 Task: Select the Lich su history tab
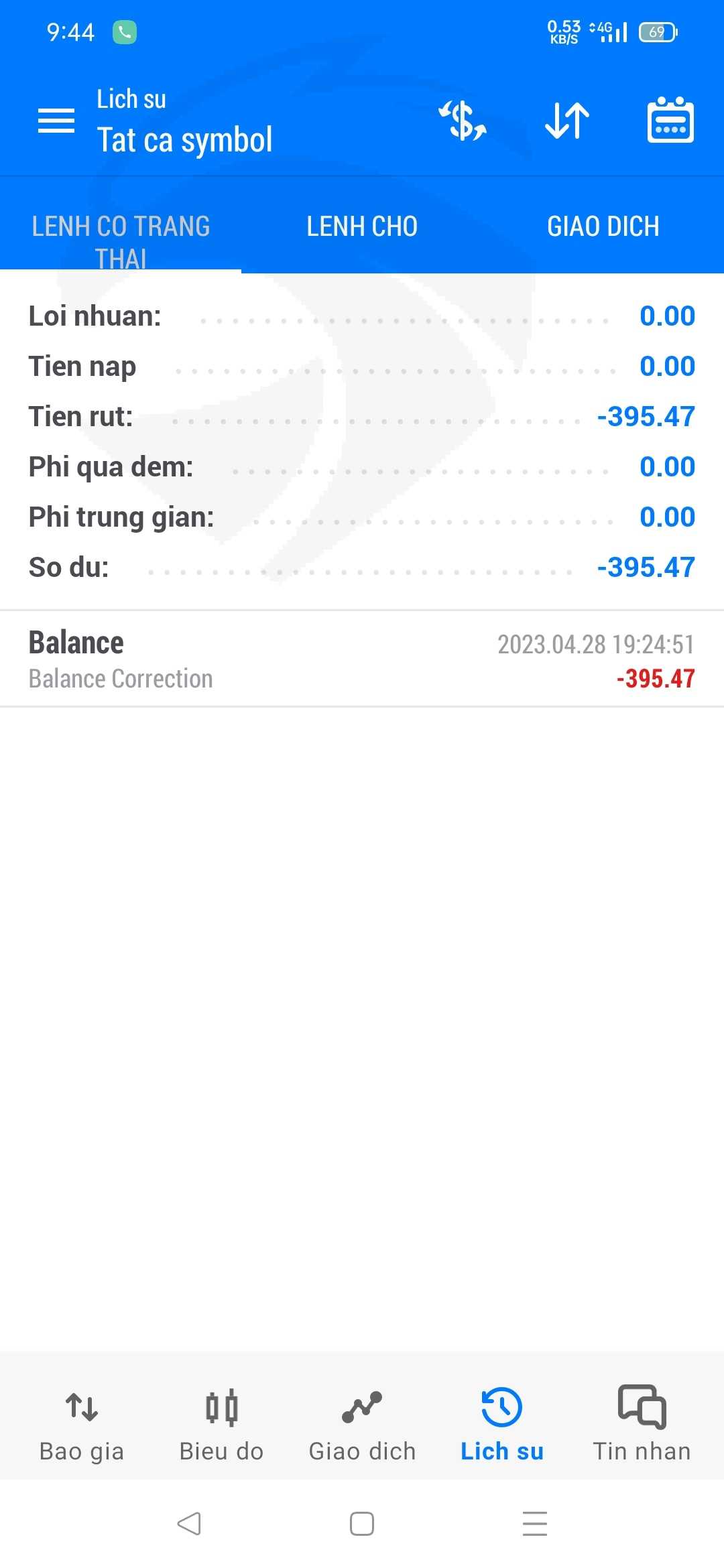point(502,1422)
